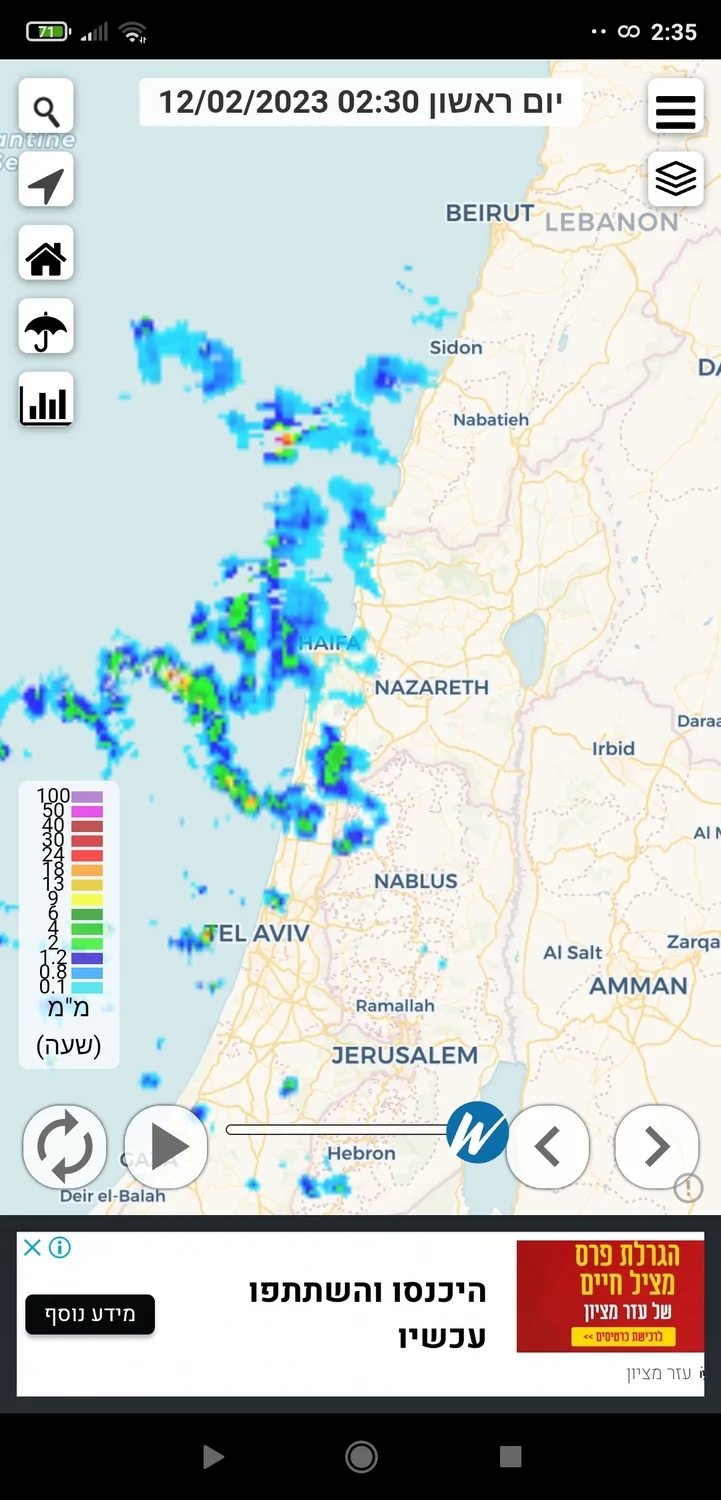Play the radar animation
Image resolution: width=721 pixels, height=1500 pixels.
166,1147
